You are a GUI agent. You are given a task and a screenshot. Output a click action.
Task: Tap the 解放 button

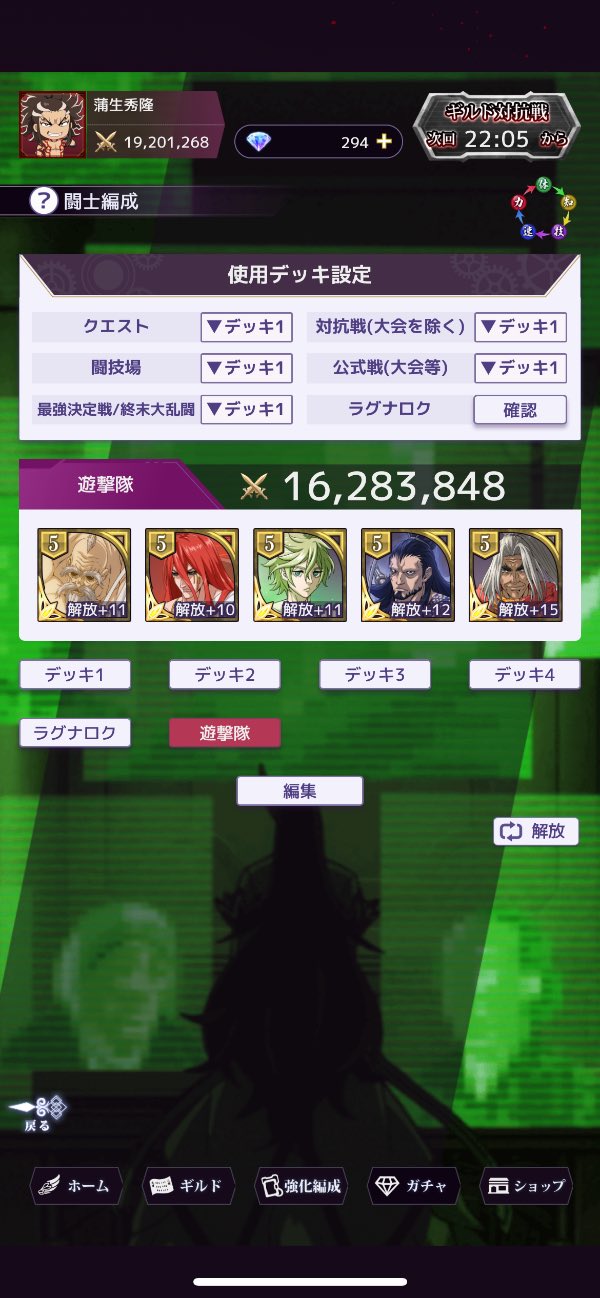pos(536,831)
